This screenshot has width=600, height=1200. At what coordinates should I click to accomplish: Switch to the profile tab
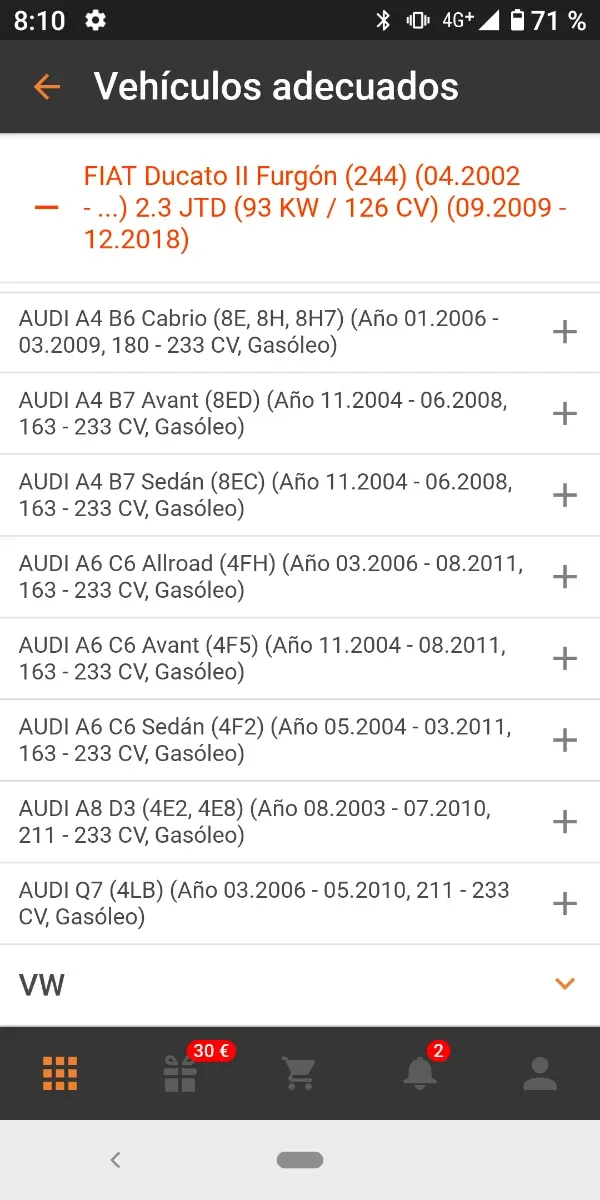[x=540, y=1073]
